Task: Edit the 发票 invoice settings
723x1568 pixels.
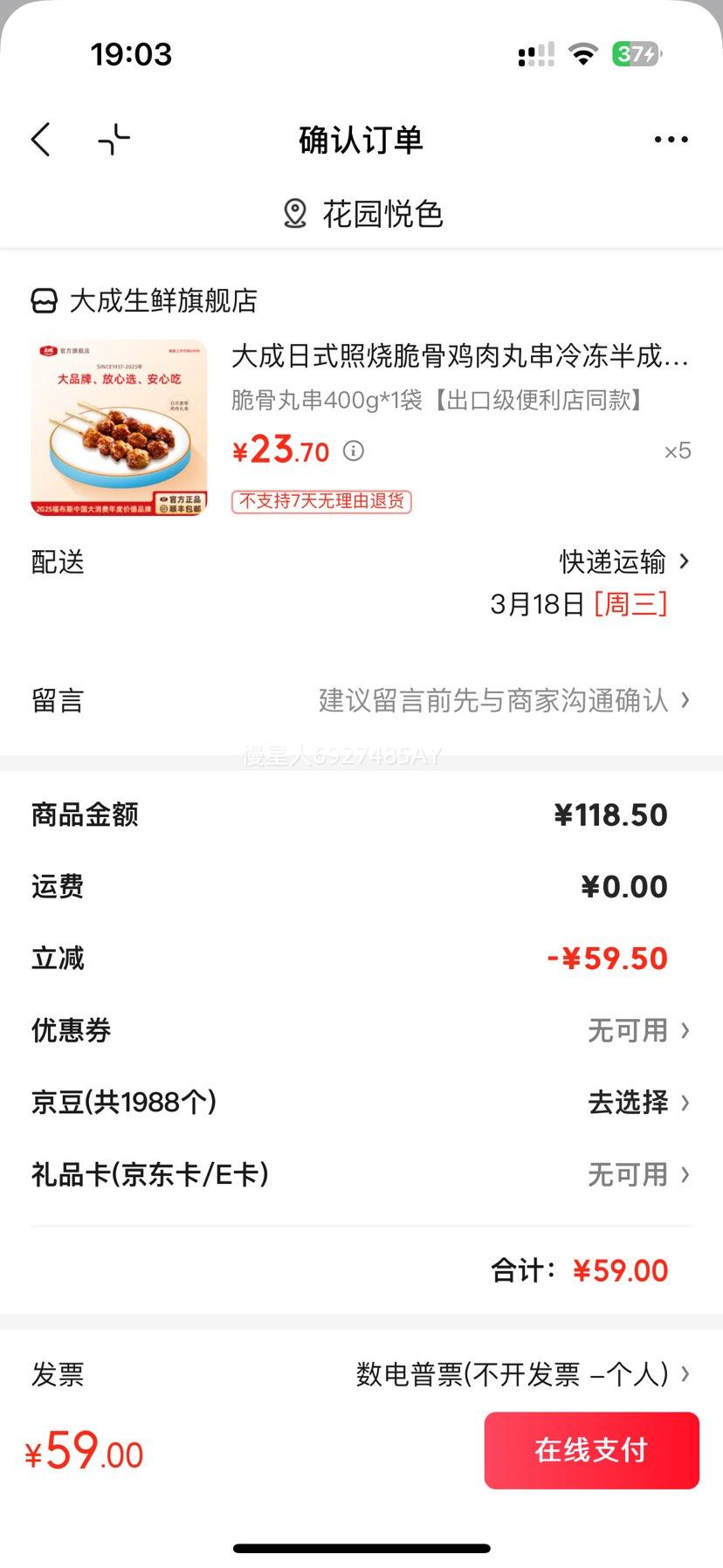Action: click(x=522, y=1374)
